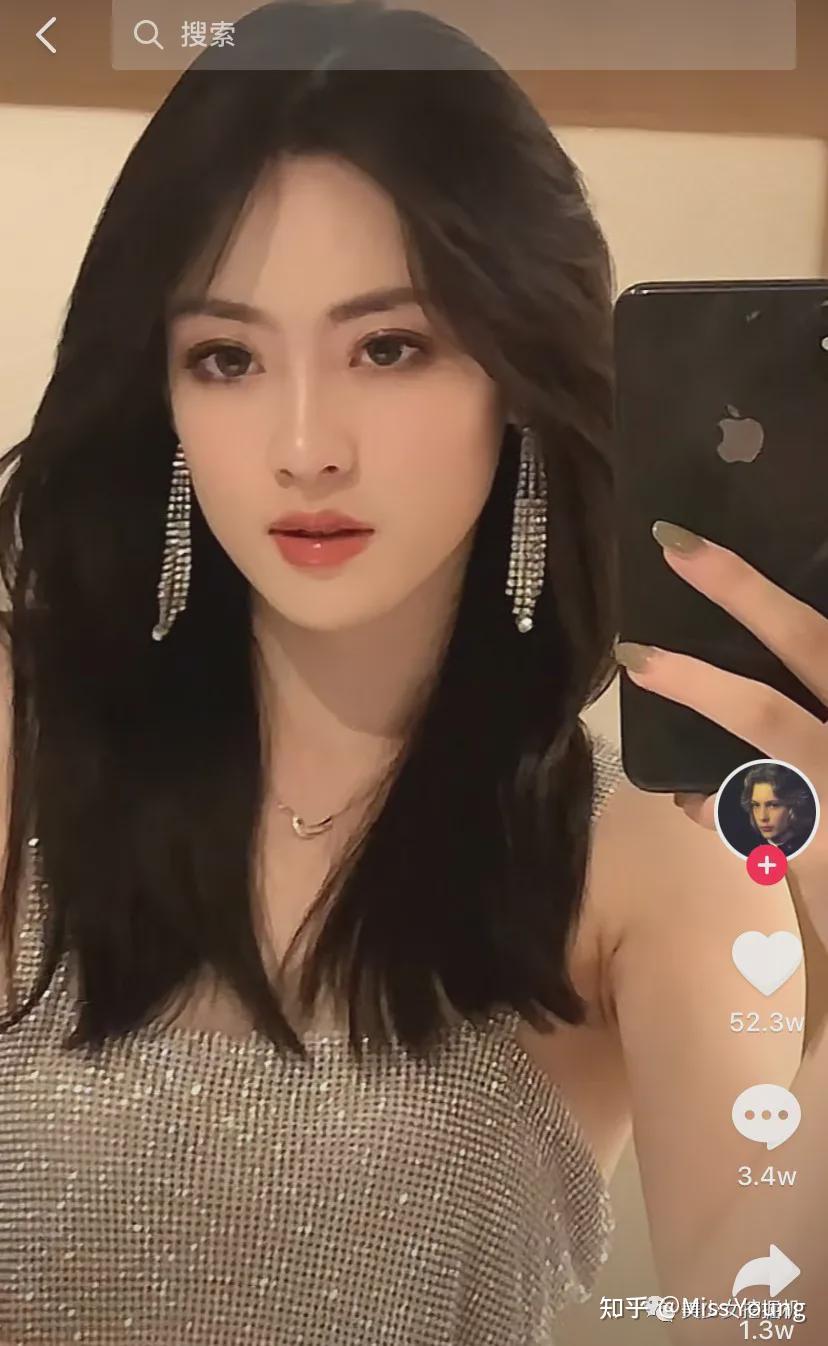Viewport: 828px width, 1346px height.
Task: Activate the 搜索 search input field
Action: click(210, 33)
